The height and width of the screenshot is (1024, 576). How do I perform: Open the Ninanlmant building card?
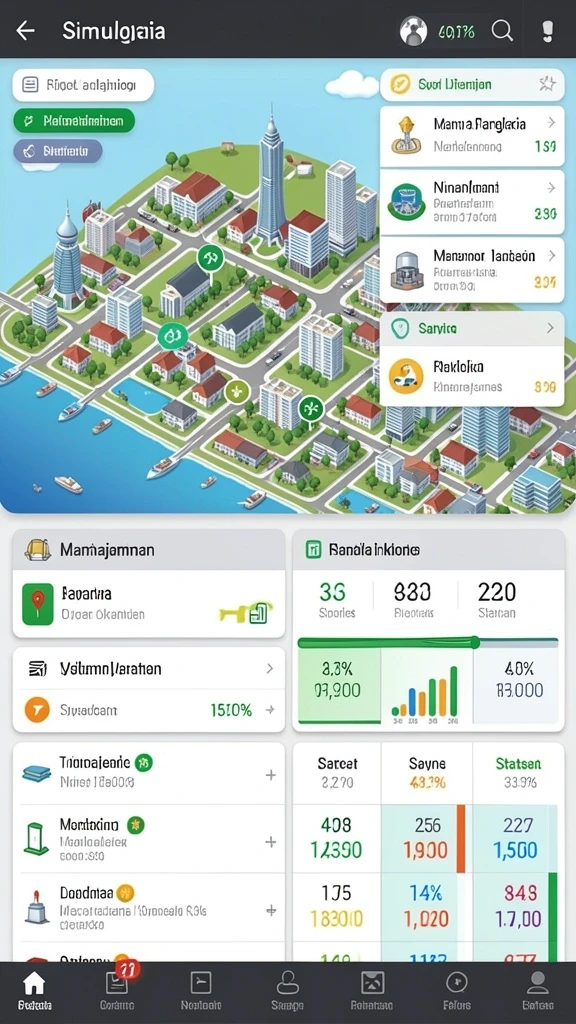click(472, 201)
